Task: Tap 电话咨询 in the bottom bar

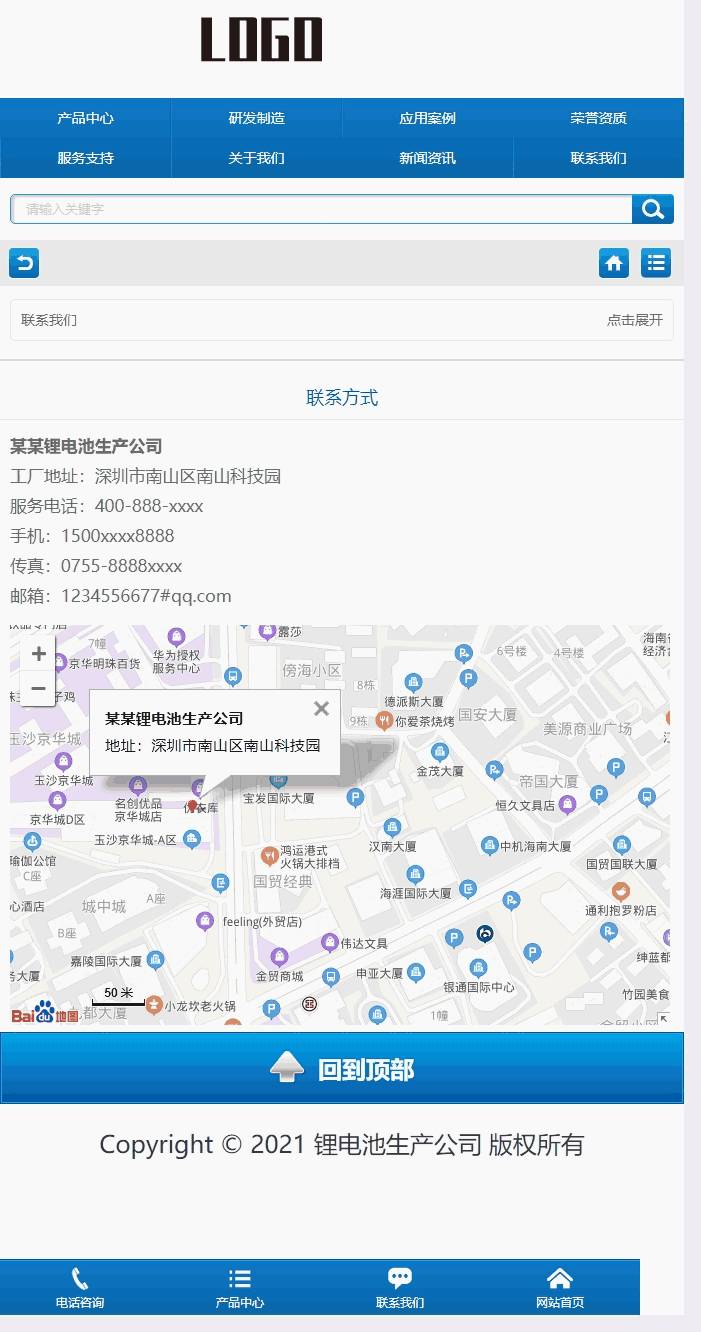Action: tap(80, 1288)
